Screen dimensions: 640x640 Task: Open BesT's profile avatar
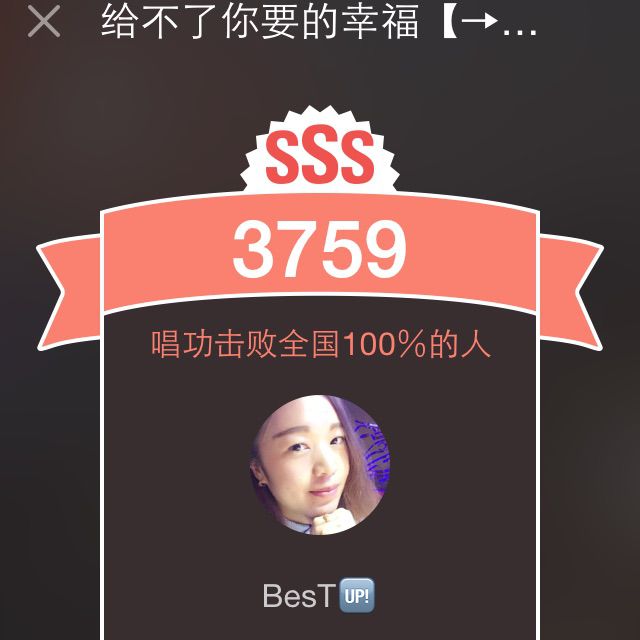point(319,464)
